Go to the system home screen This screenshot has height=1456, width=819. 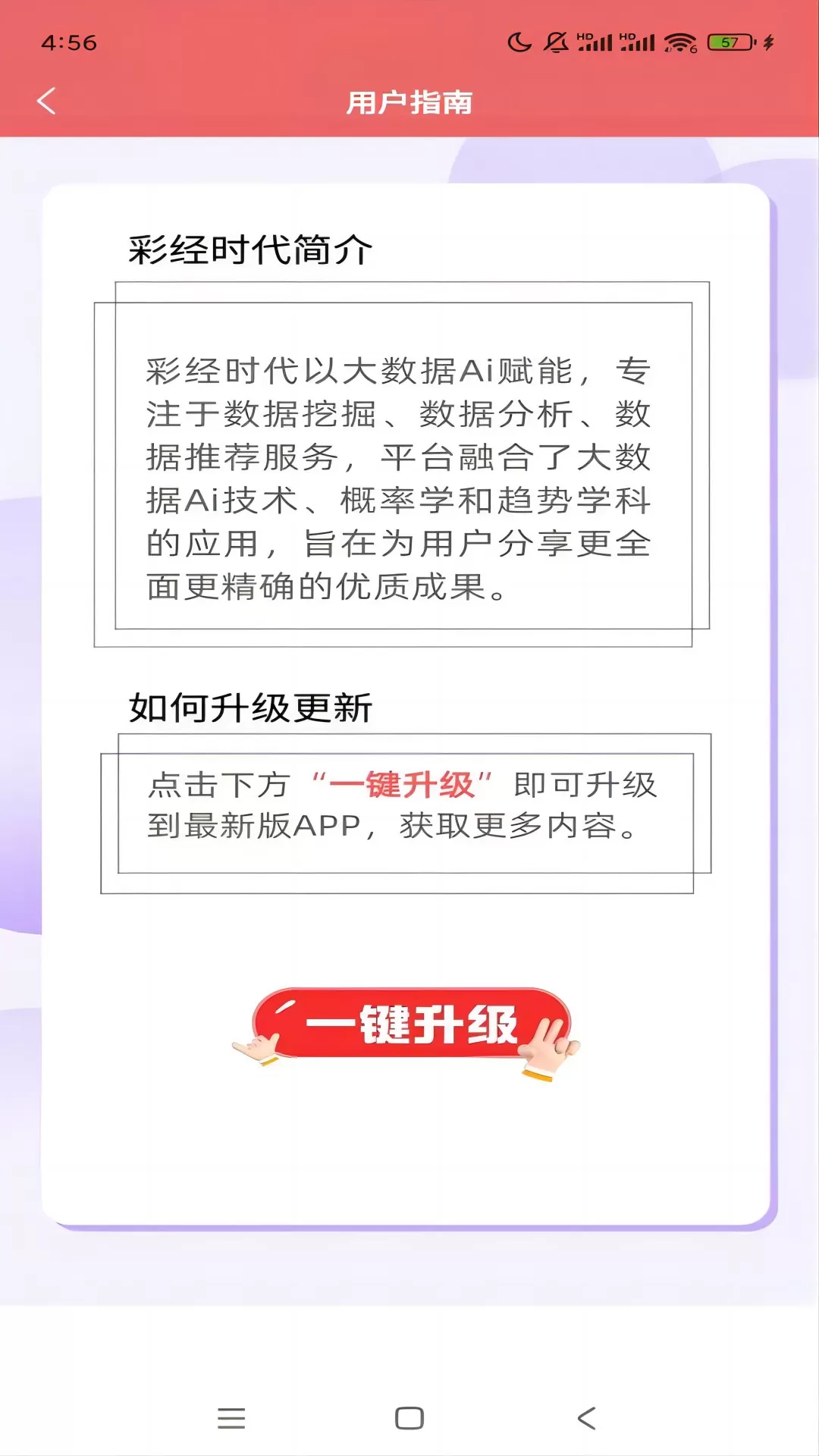coord(409,1418)
